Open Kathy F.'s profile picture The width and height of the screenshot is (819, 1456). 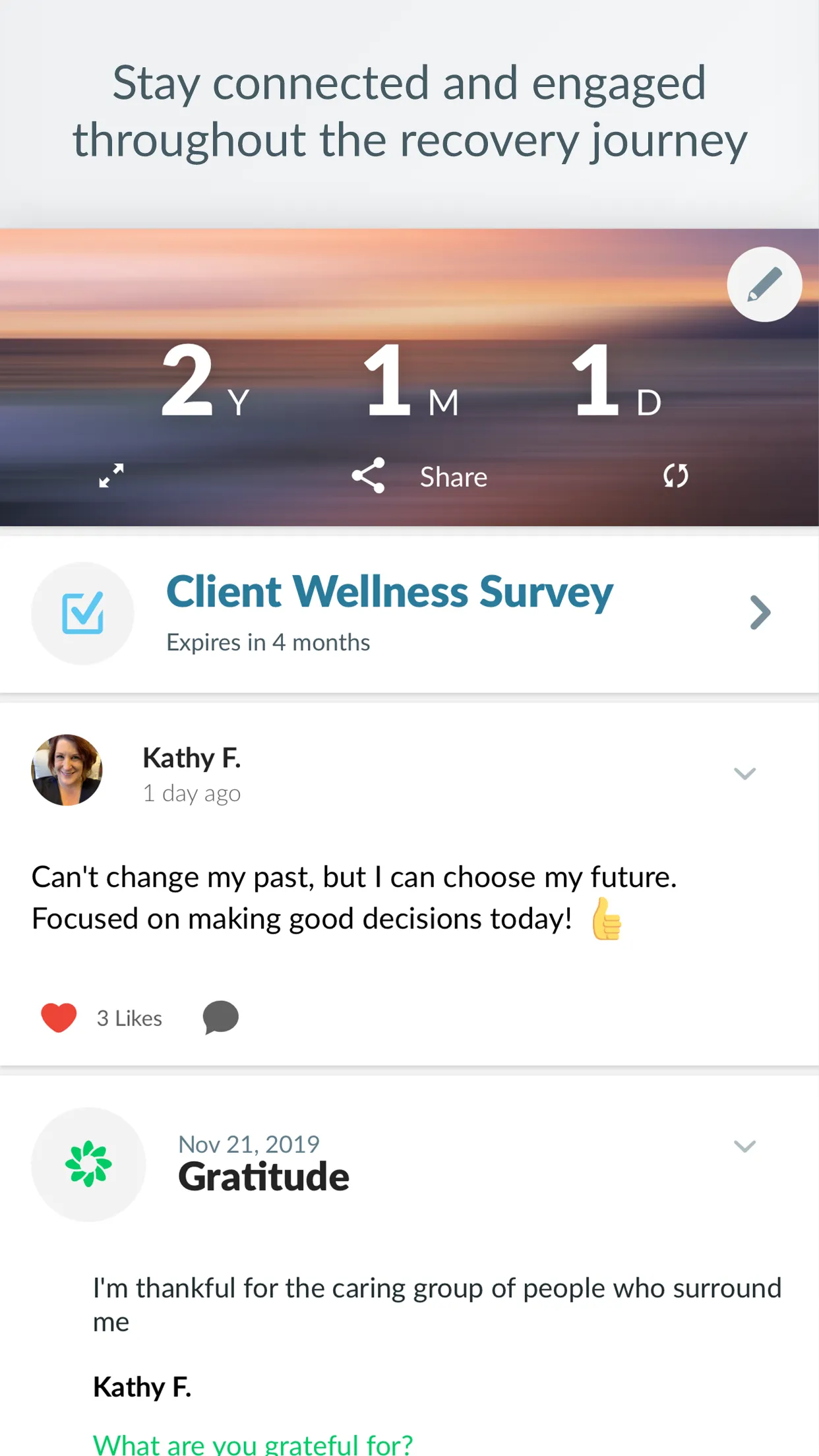[67, 770]
